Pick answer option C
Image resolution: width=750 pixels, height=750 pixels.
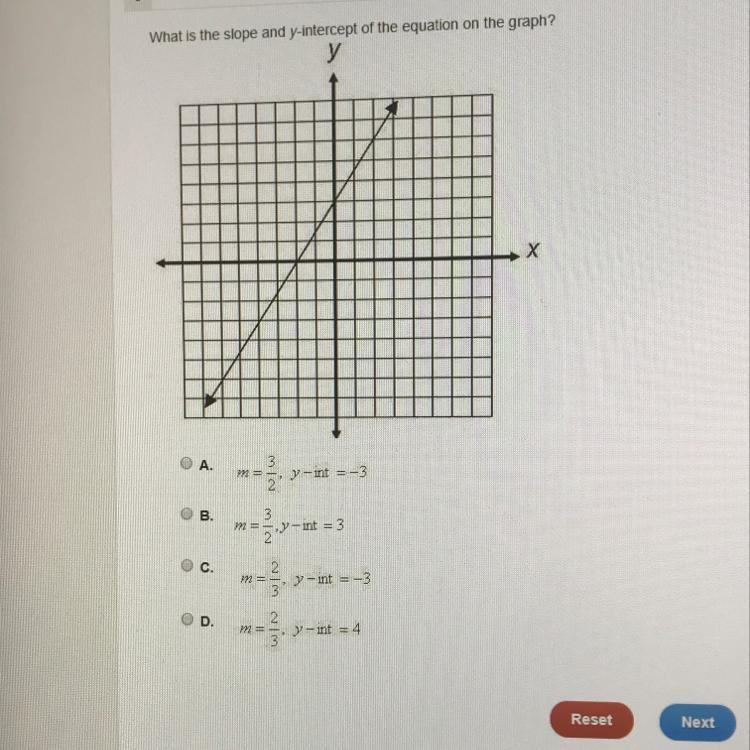pyautogui.click(x=186, y=566)
